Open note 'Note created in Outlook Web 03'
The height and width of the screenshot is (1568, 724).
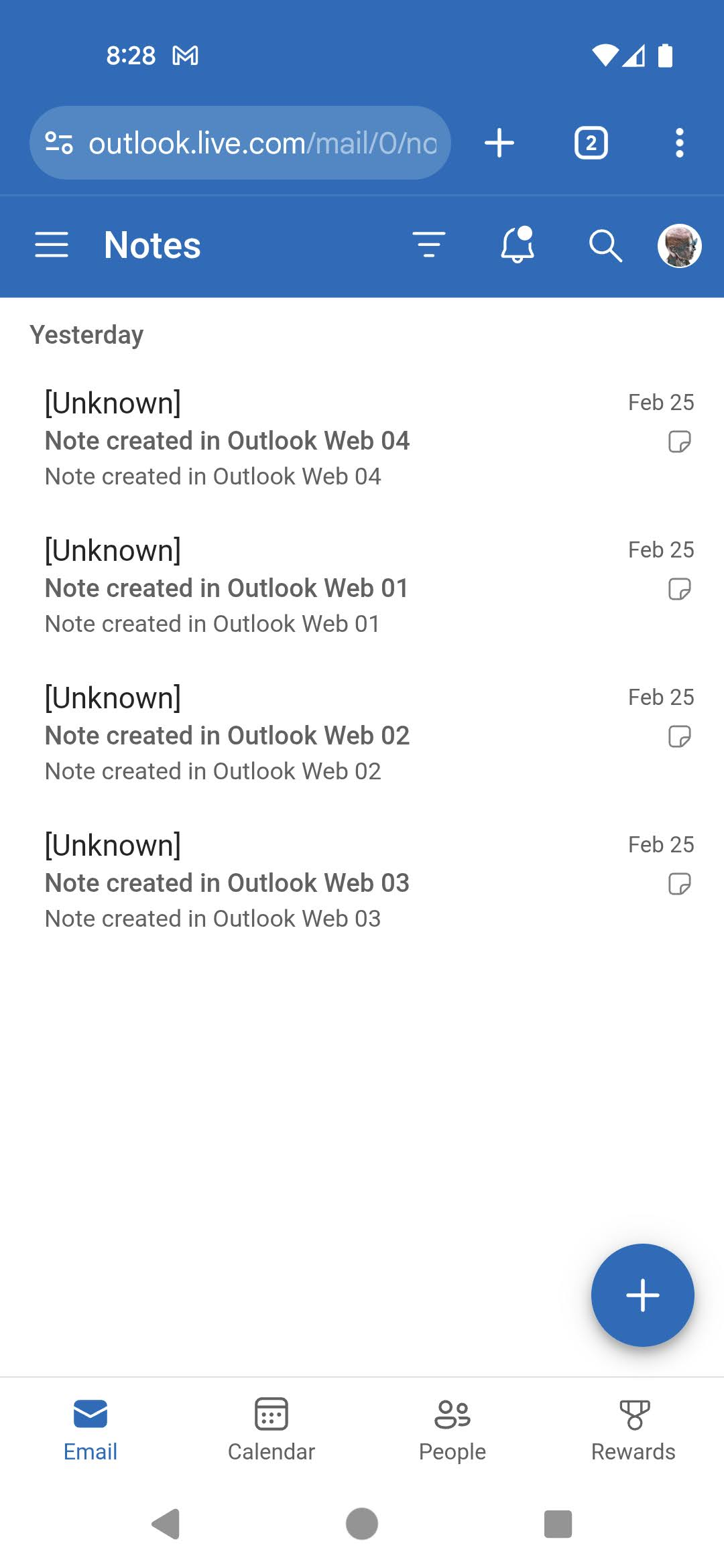tap(362, 881)
